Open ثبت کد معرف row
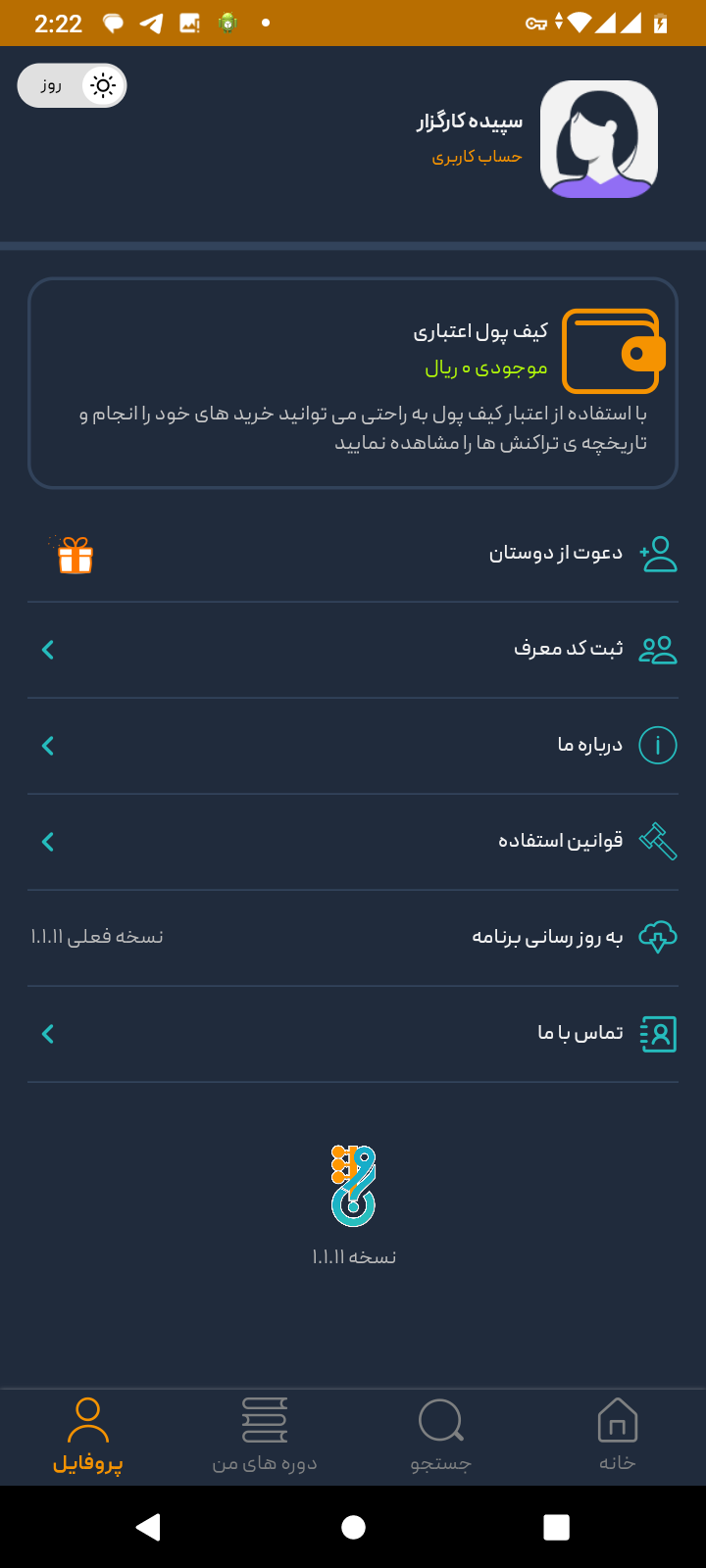This screenshot has width=706, height=1568. 353,649
